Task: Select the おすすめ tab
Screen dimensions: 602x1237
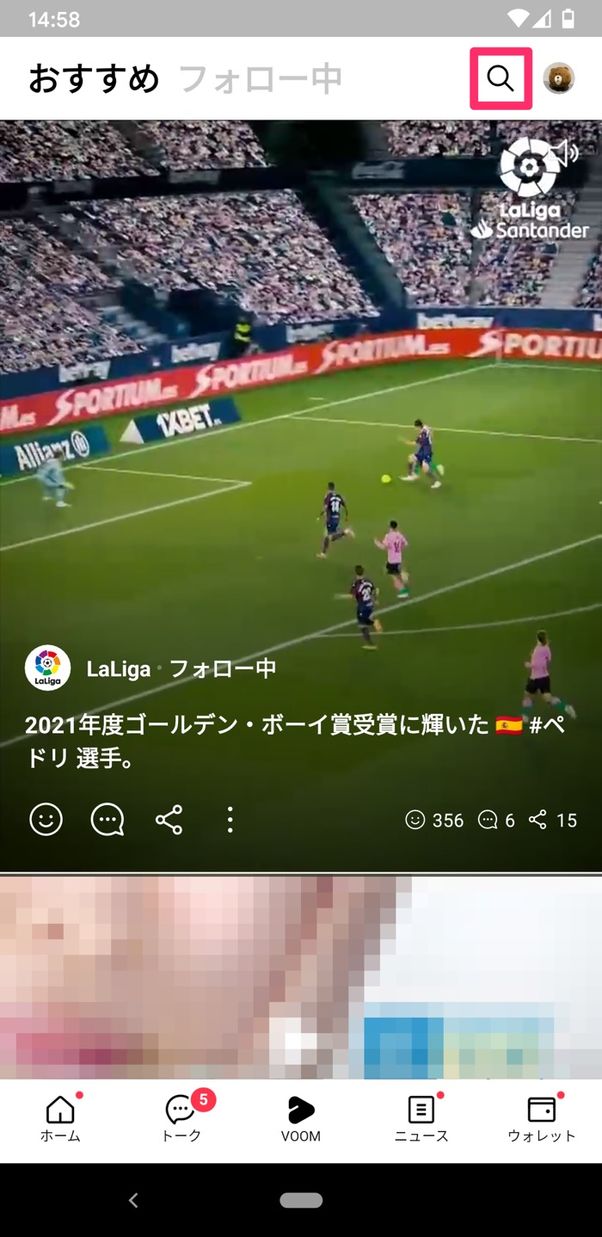Action: 93,79
